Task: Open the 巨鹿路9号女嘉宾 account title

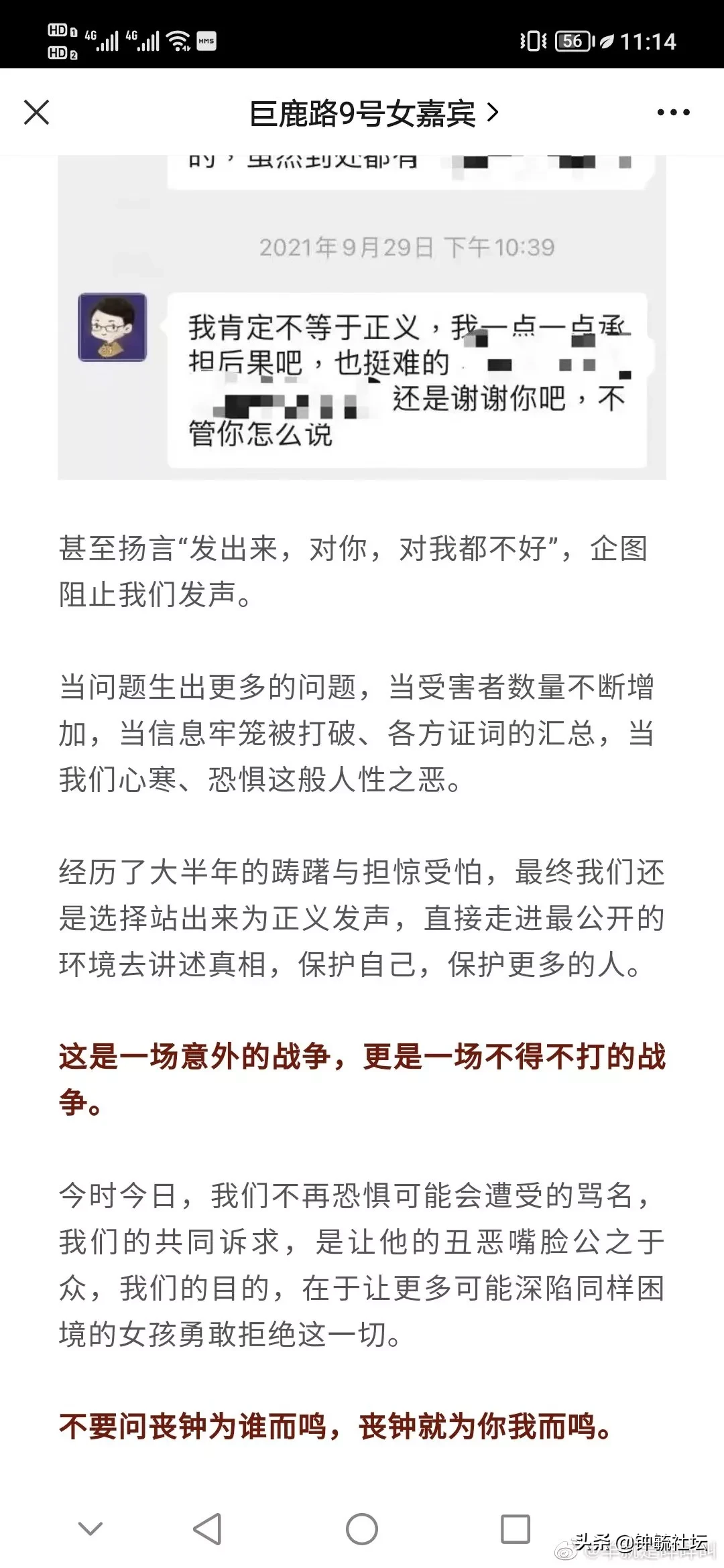Action: (x=374, y=113)
